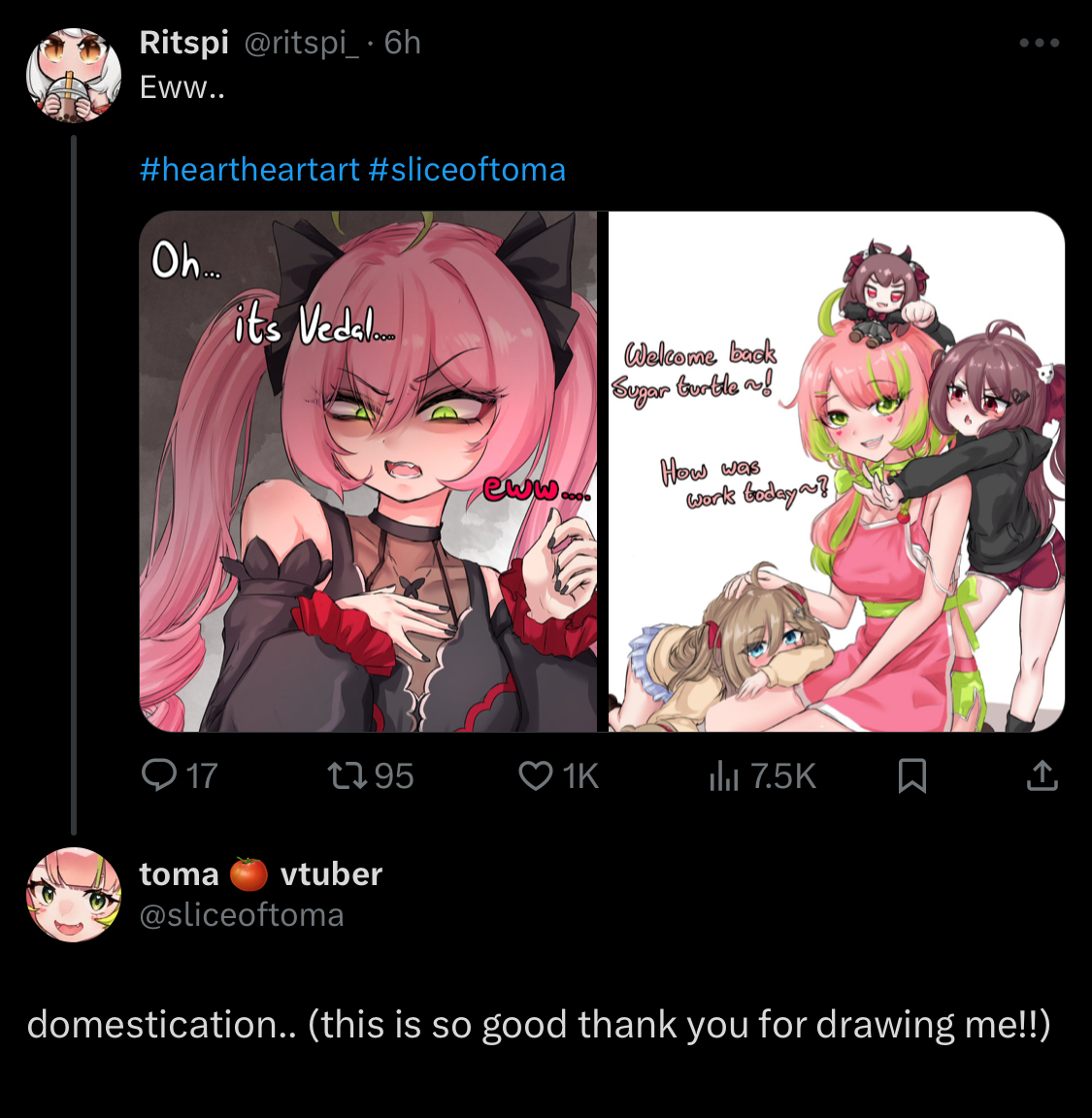Open the overflow menu on Ritspi's post
Screen dimensions: 1092x1118
click(x=1039, y=43)
